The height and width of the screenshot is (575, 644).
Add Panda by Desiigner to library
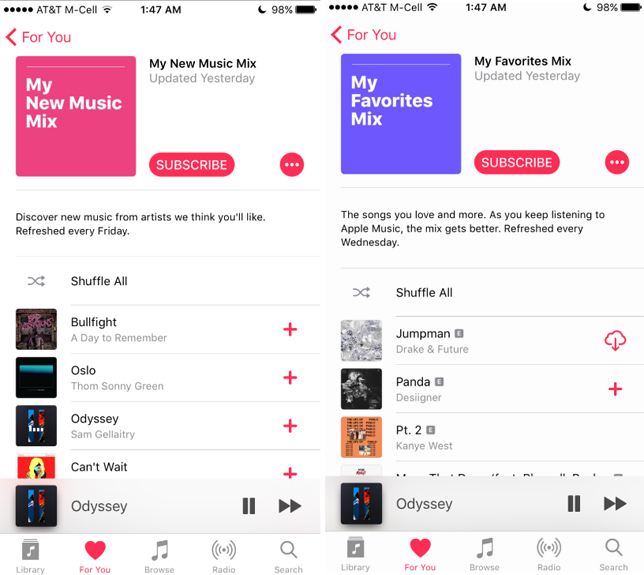(615, 389)
